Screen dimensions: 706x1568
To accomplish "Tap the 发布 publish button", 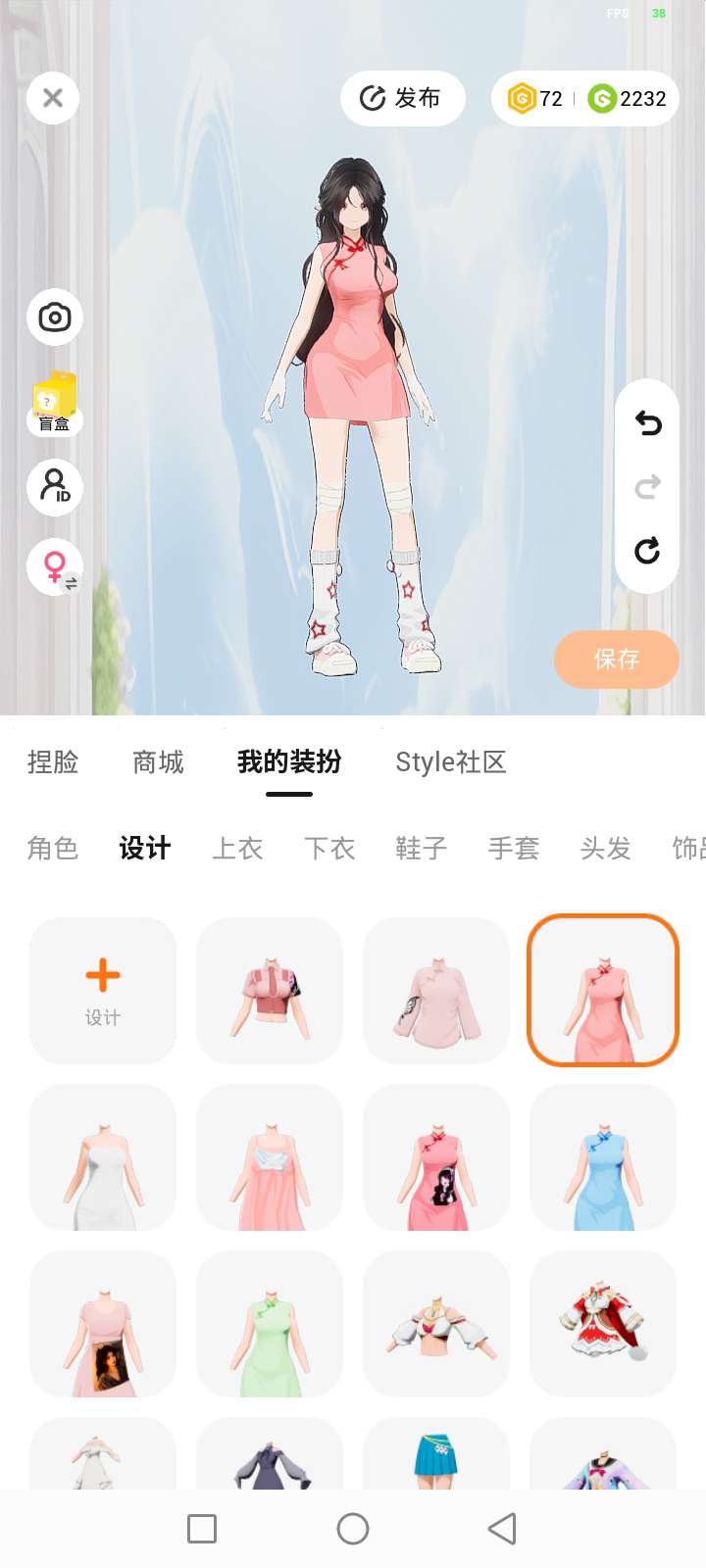I will [x=402, y=98].
